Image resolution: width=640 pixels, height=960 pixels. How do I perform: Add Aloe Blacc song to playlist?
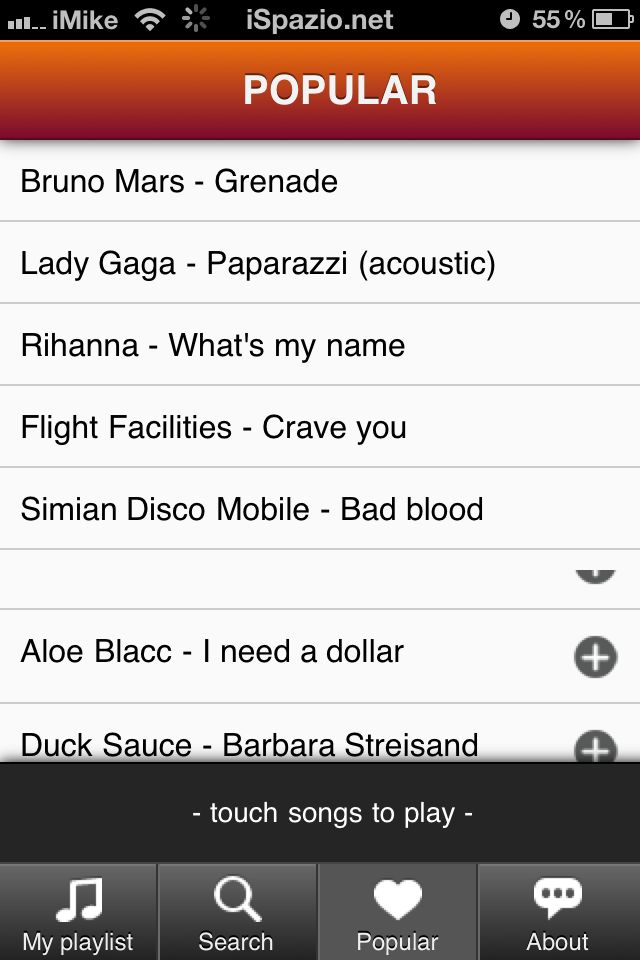[595, 657]
